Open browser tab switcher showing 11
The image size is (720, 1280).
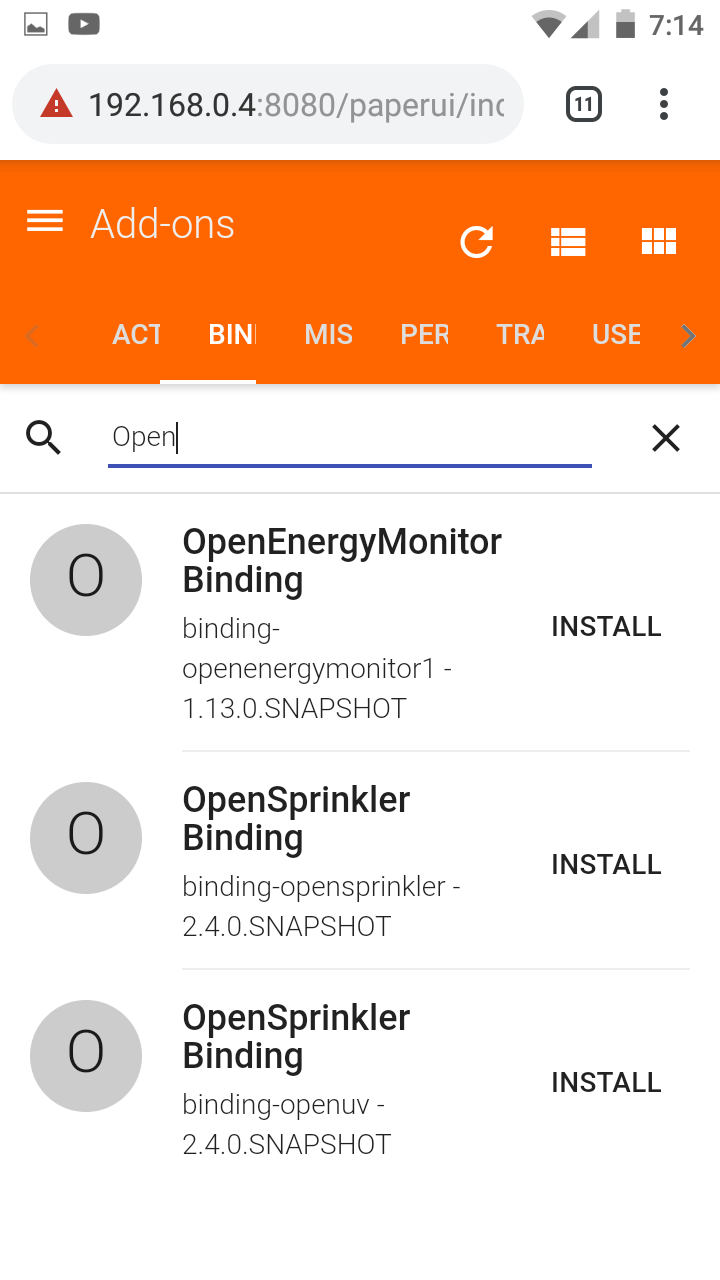[x=584, y=104]
